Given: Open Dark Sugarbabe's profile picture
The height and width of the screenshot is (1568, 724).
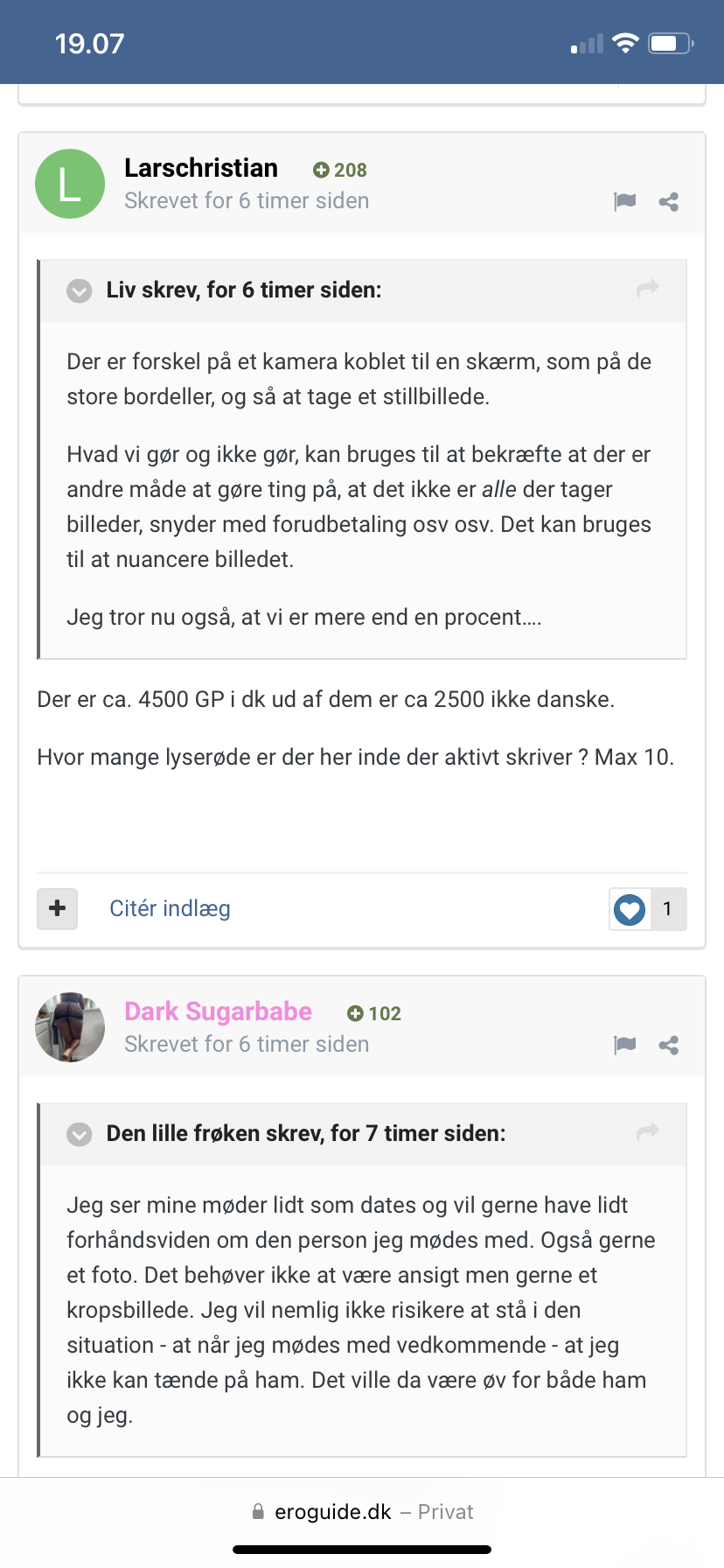Looking at the screenshot, I should coord(70,1027).
